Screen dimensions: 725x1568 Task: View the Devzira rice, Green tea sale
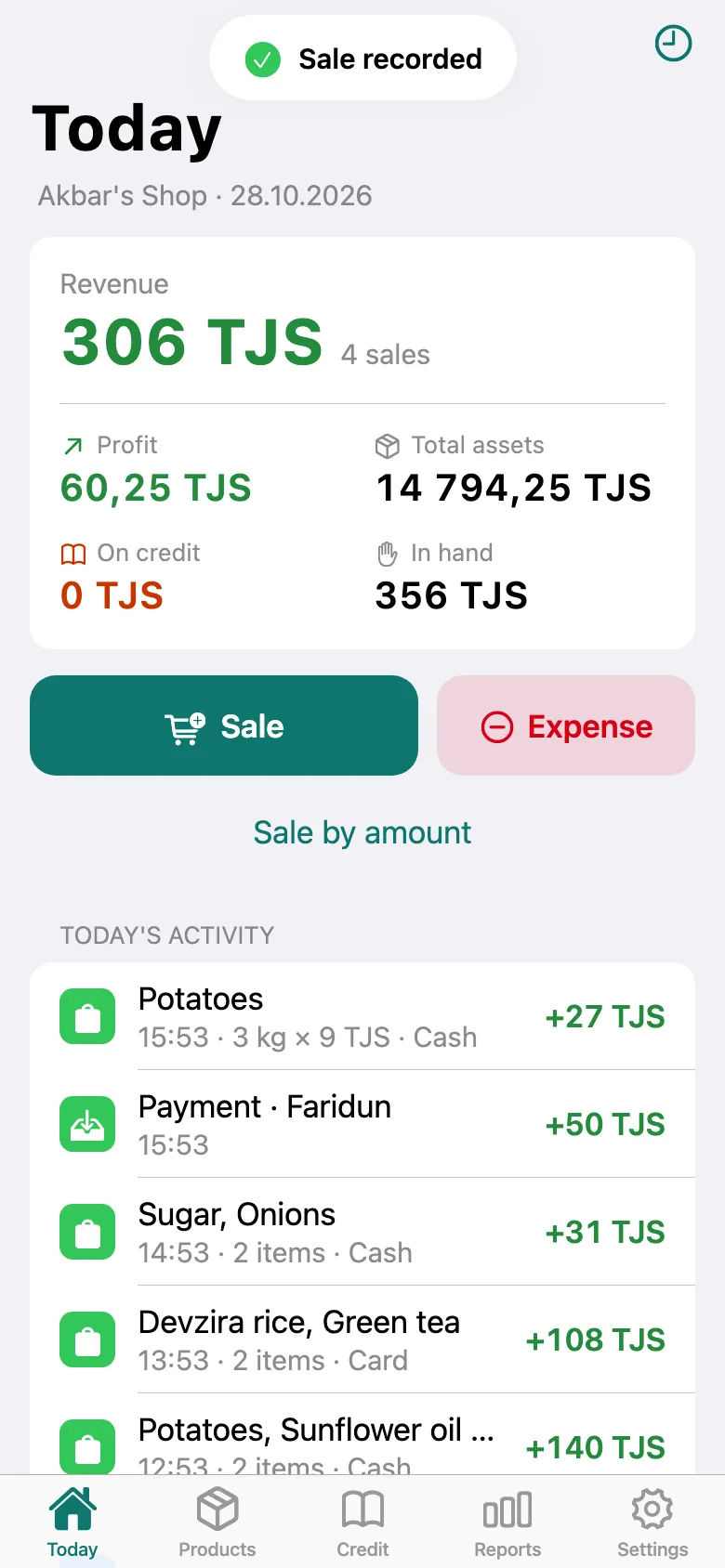point(362,1339)
